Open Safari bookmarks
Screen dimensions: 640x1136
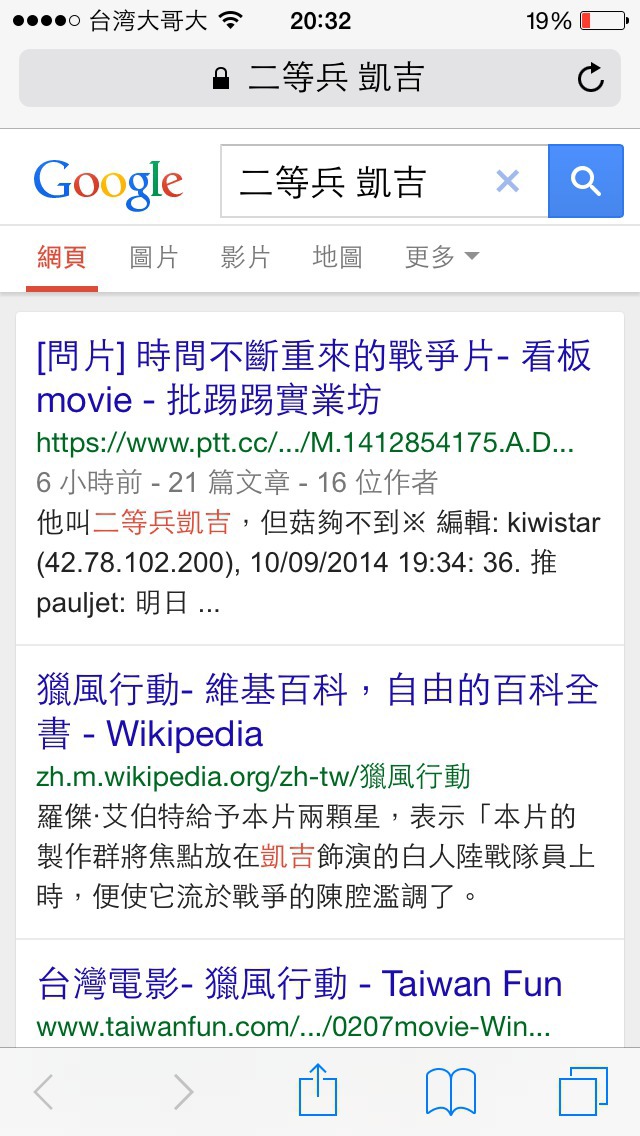point(451,1092)
